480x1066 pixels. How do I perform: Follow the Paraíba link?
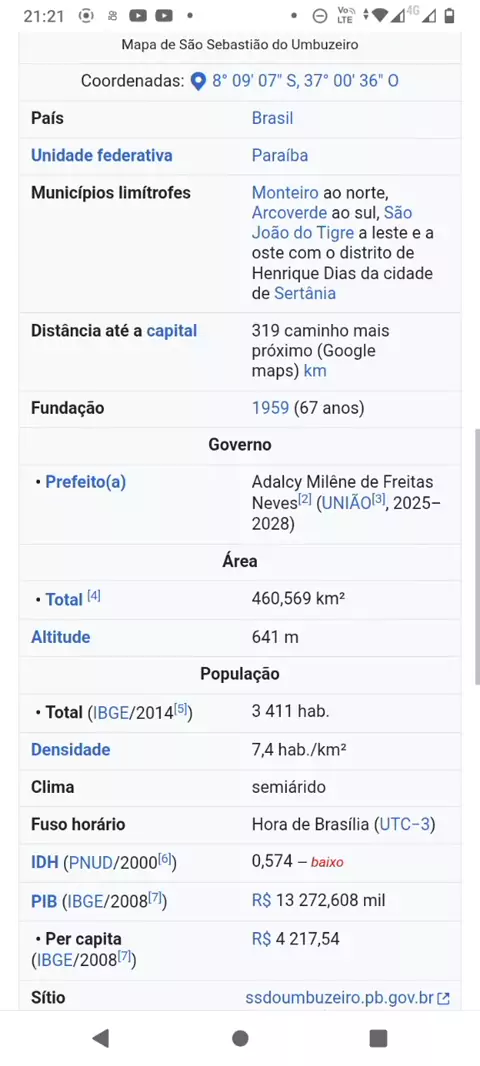pyautogui.click(x=280, y=156)
